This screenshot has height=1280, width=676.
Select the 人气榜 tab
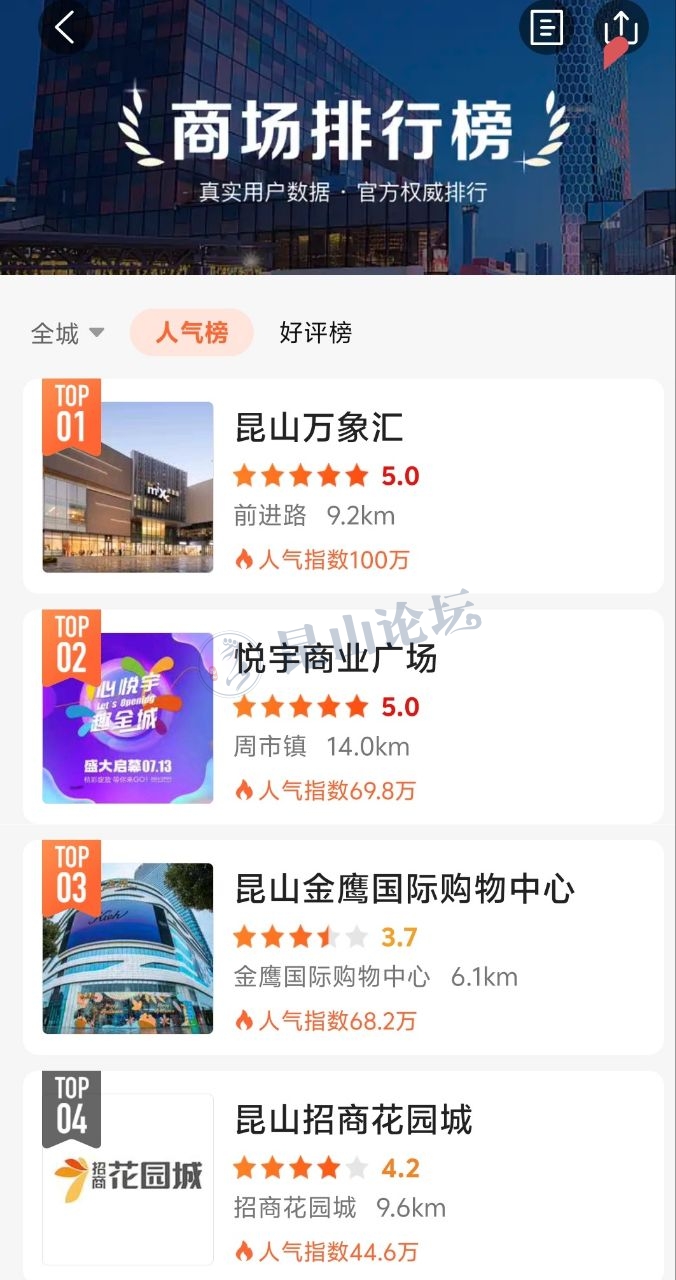[x=191, y=333]
